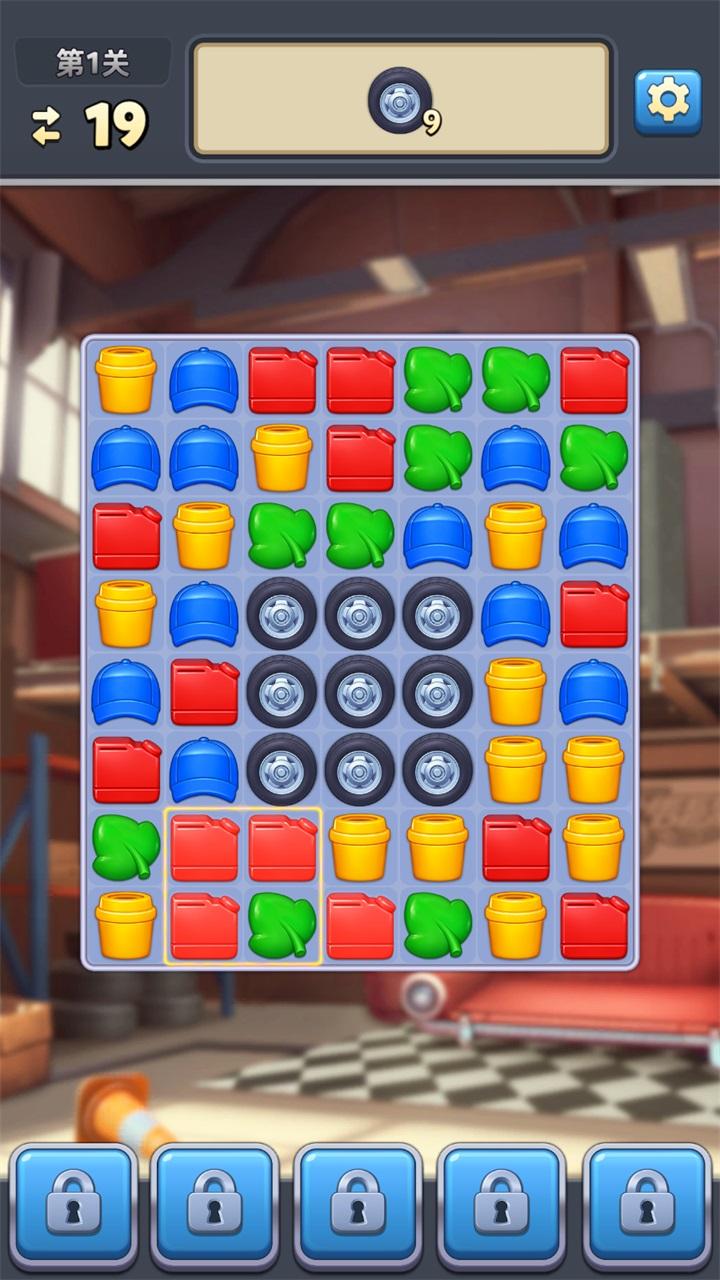The height and width of the screenshot is (1280, 720).
Task: Tap the tire surrounded by other tires
Action: [360, 691]
